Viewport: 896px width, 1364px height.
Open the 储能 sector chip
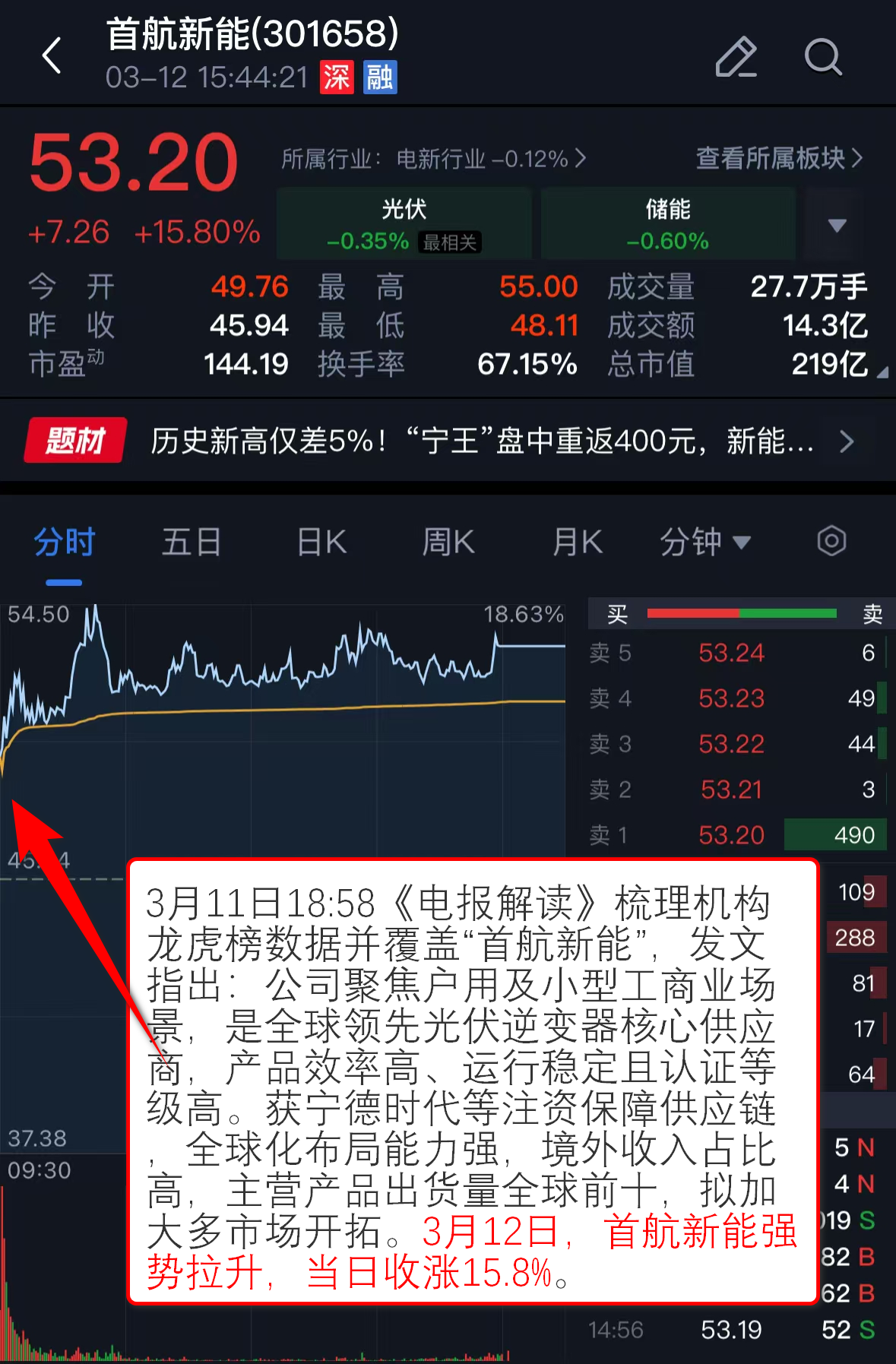pos(668,224)
